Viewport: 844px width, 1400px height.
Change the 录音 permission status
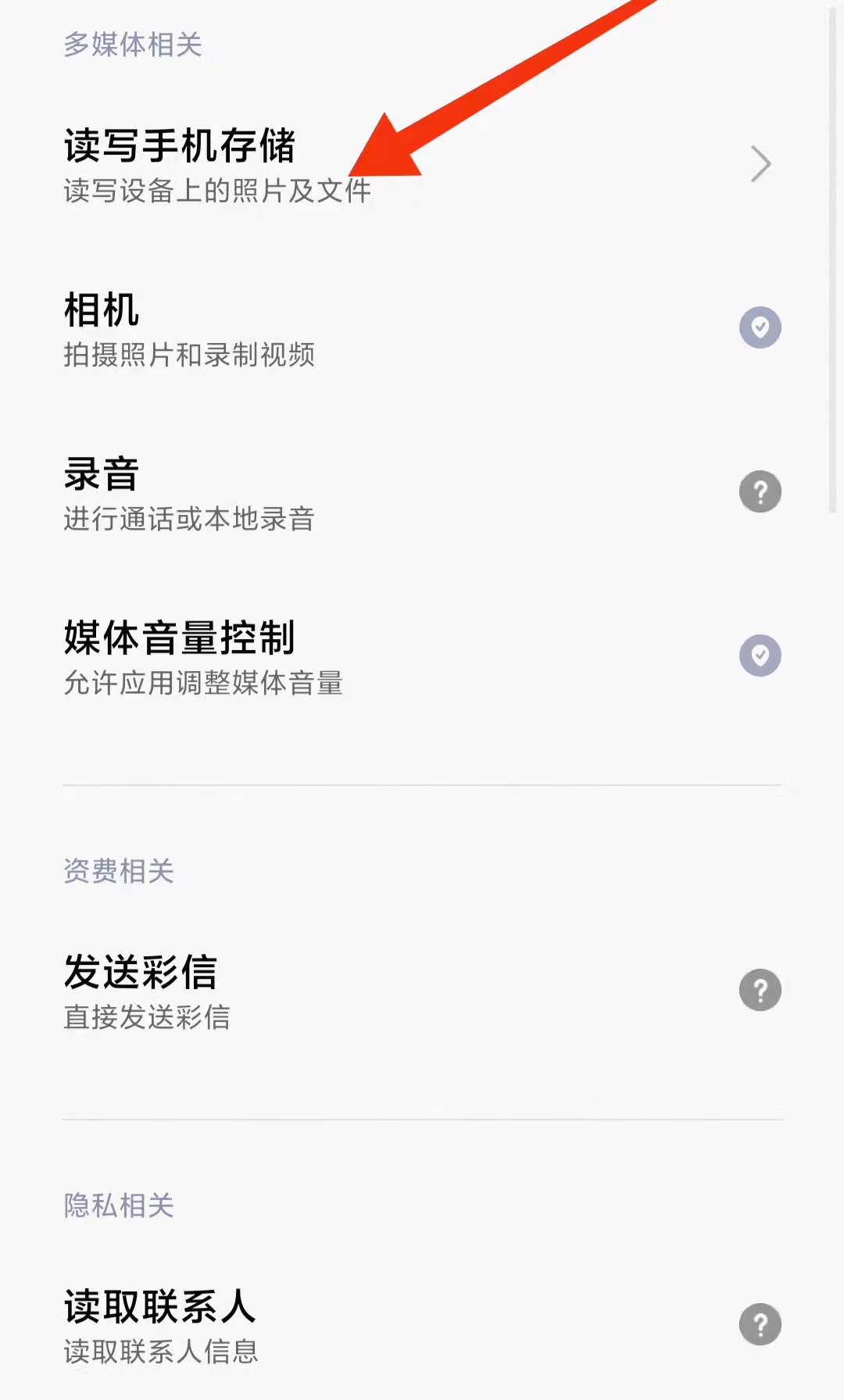tap(760, 491)
